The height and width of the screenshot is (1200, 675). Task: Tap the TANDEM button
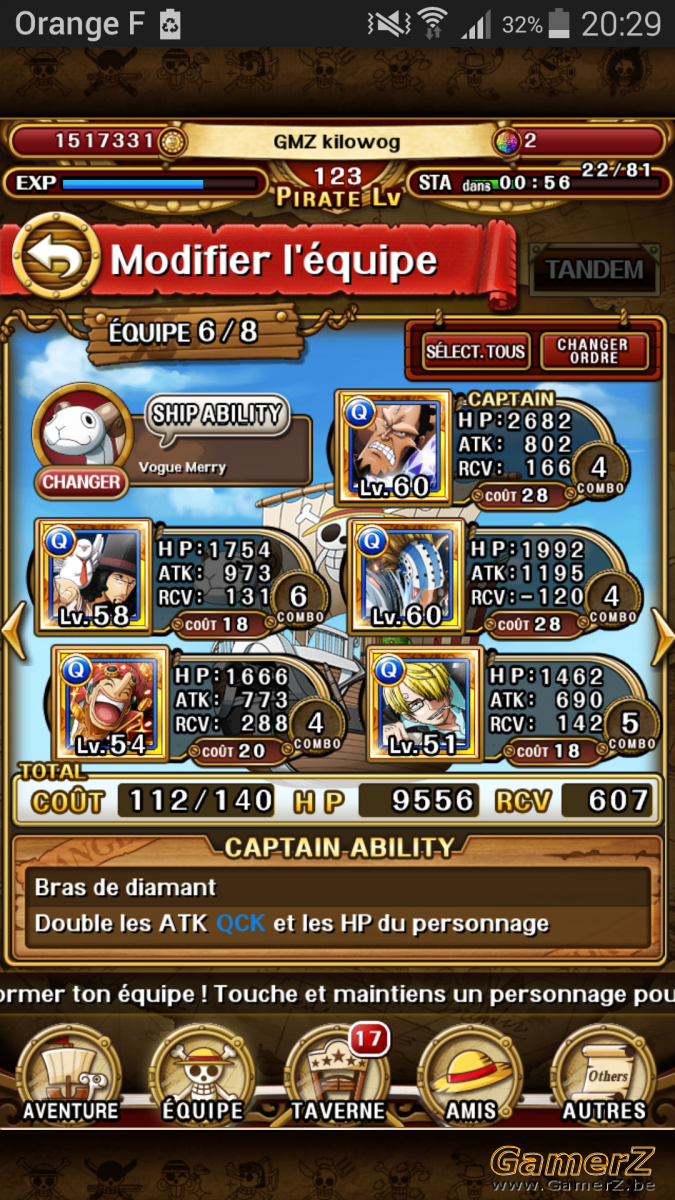coord(594,270)
